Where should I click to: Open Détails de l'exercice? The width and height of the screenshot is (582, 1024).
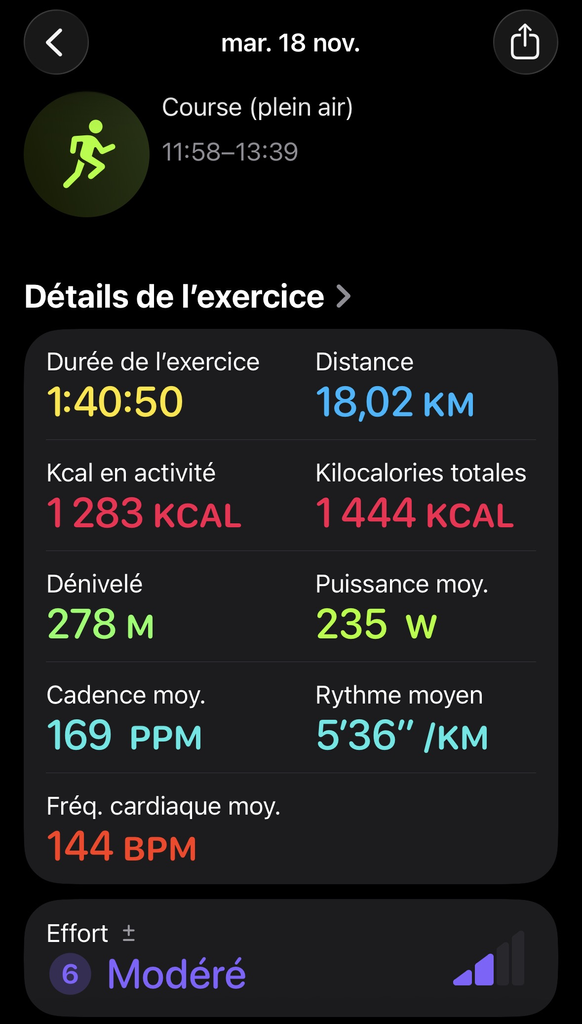pos(188,296)
